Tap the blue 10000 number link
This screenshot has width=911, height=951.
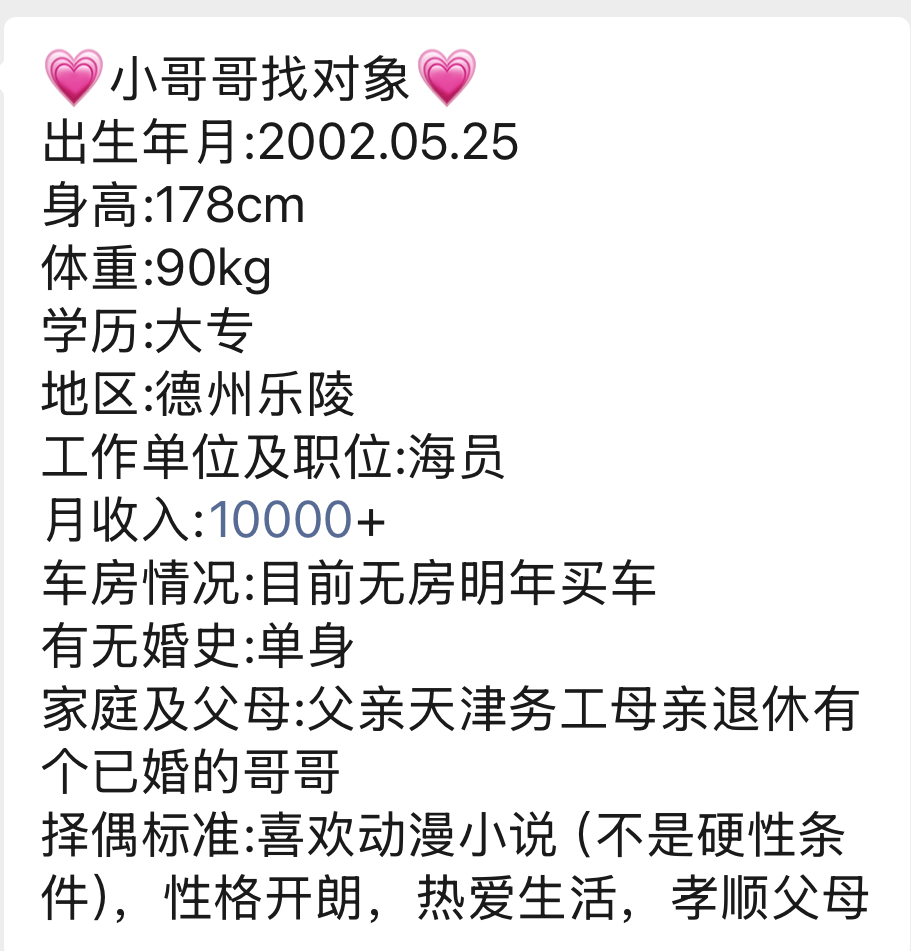click(x=281, y=520)
